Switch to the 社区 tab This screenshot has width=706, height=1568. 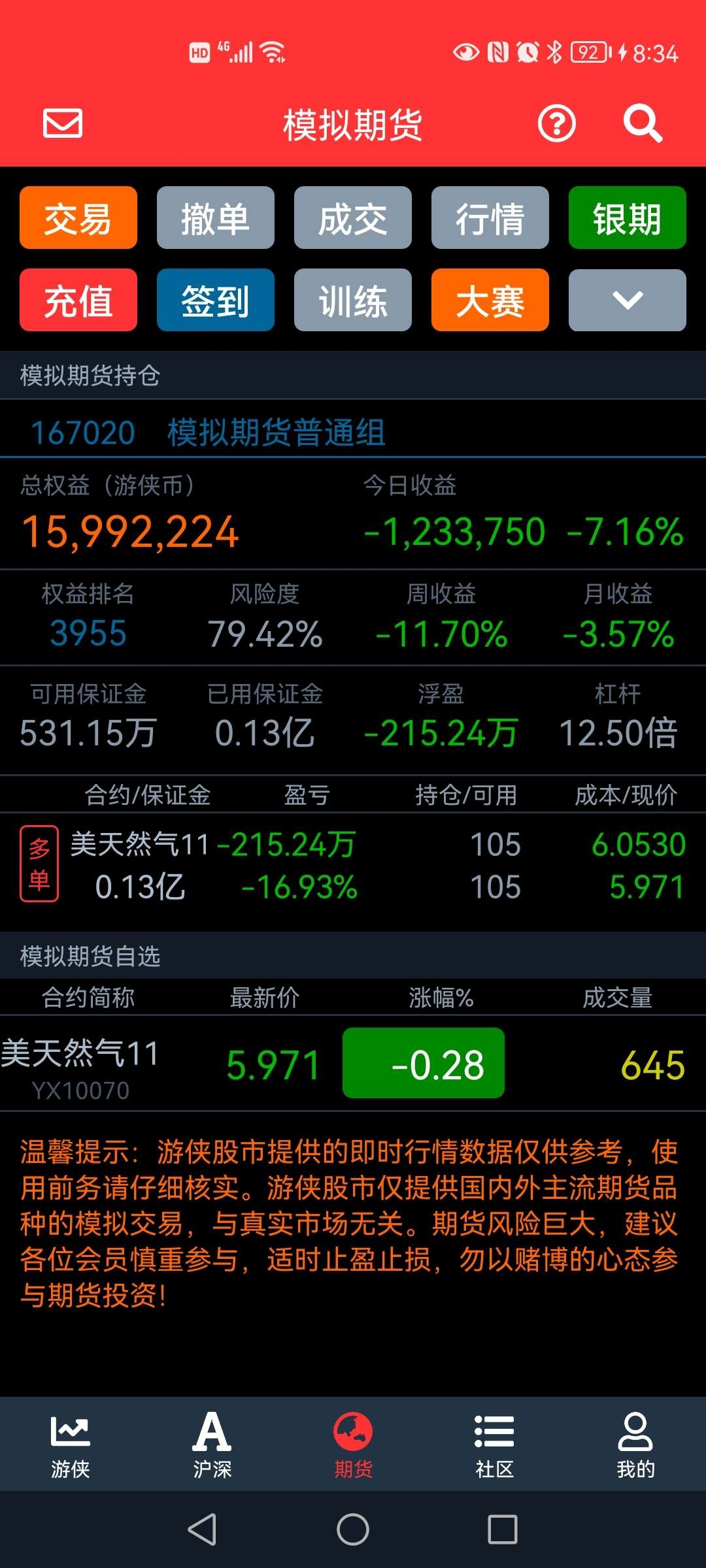click(494, 1446)
